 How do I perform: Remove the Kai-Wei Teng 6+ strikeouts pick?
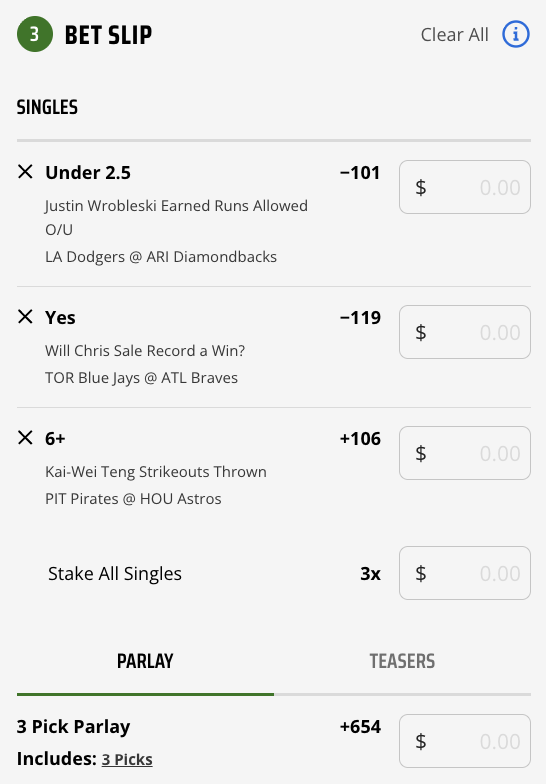tap(25, 438)
